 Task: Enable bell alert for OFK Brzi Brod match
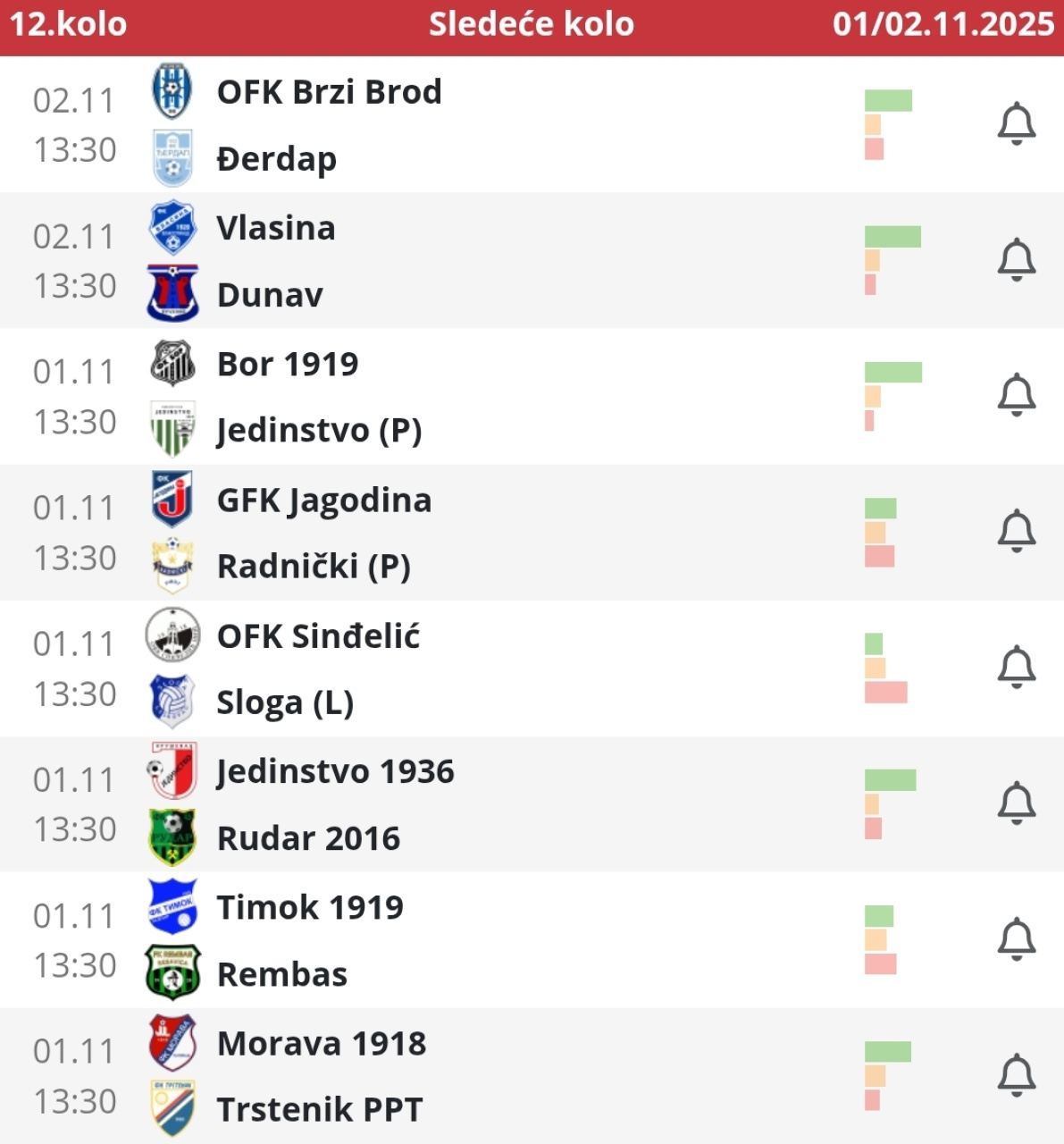(x=1016, y=124)
